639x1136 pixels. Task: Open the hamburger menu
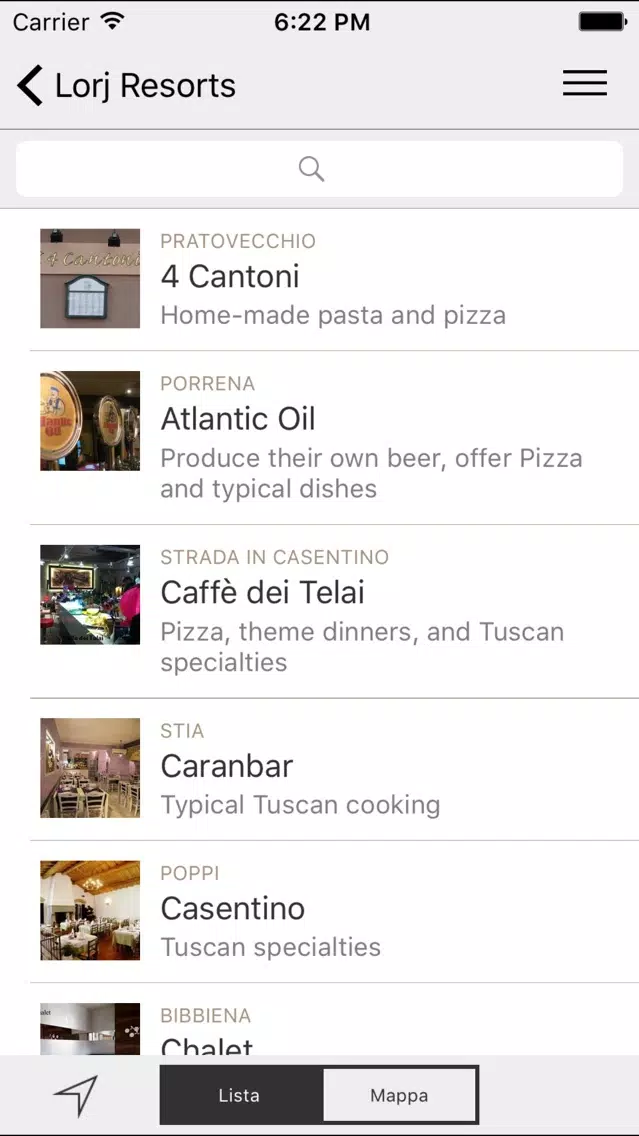coord(585,83)
